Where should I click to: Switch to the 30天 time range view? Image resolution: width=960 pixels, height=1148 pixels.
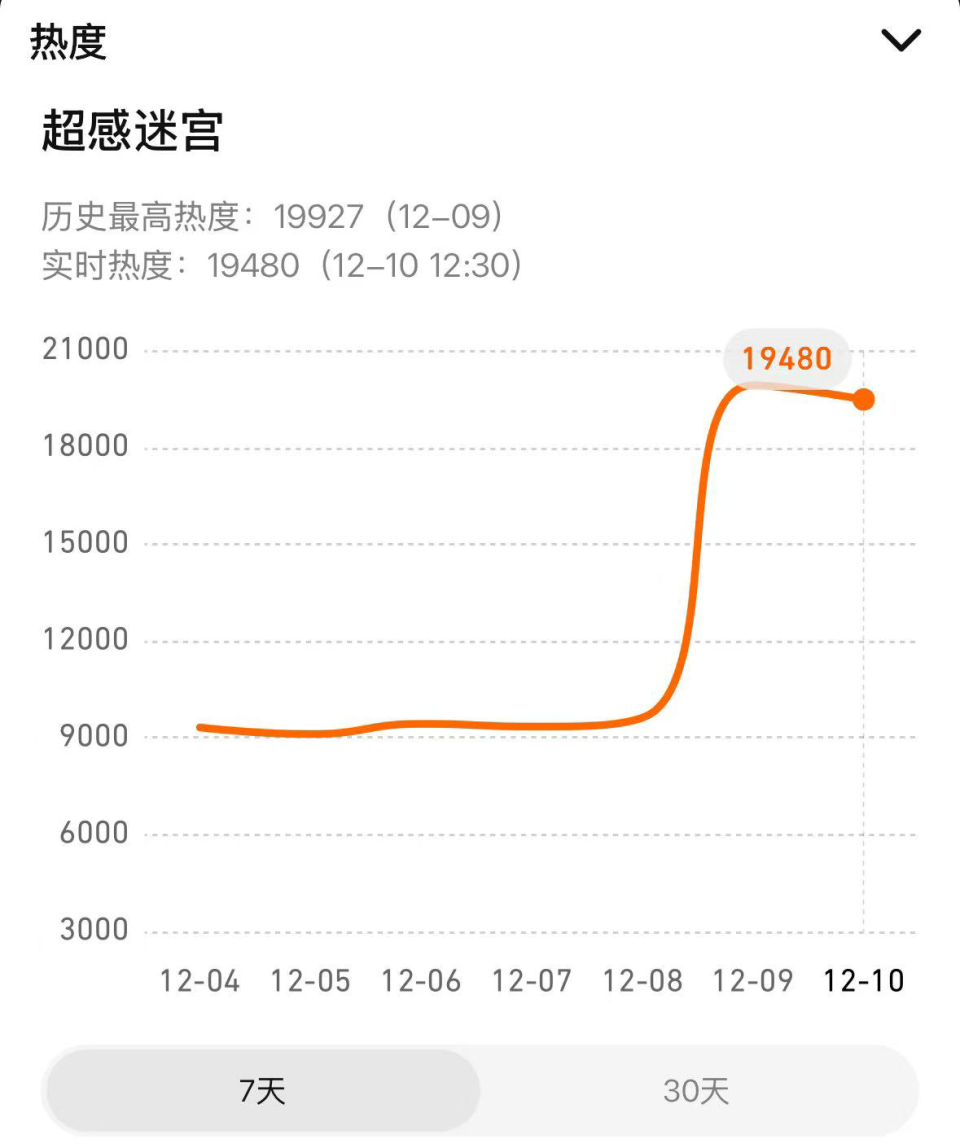point(697,1090)
